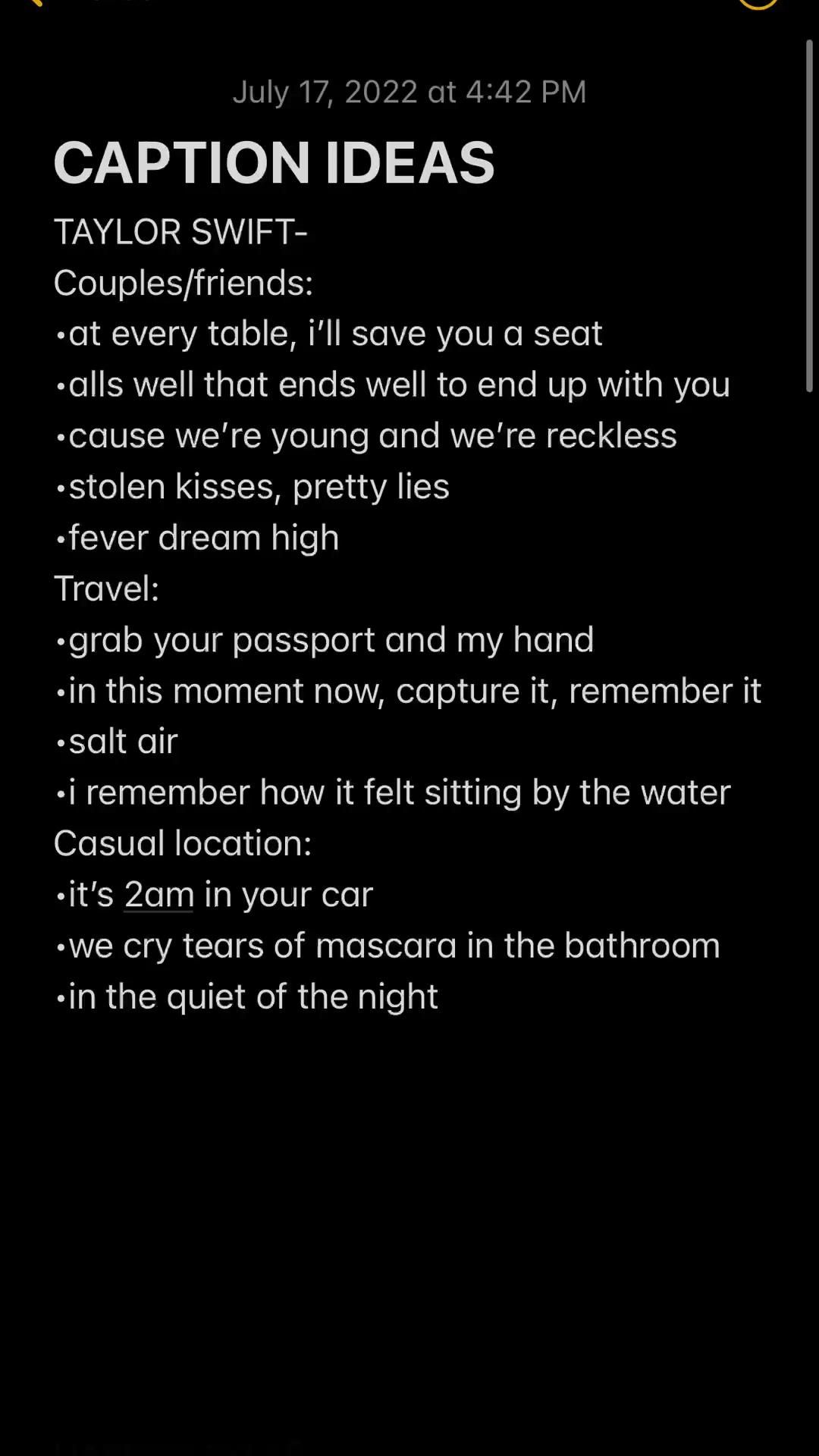Tap the underlined 2am time link

pyautogui.click(x=159, y=895)
